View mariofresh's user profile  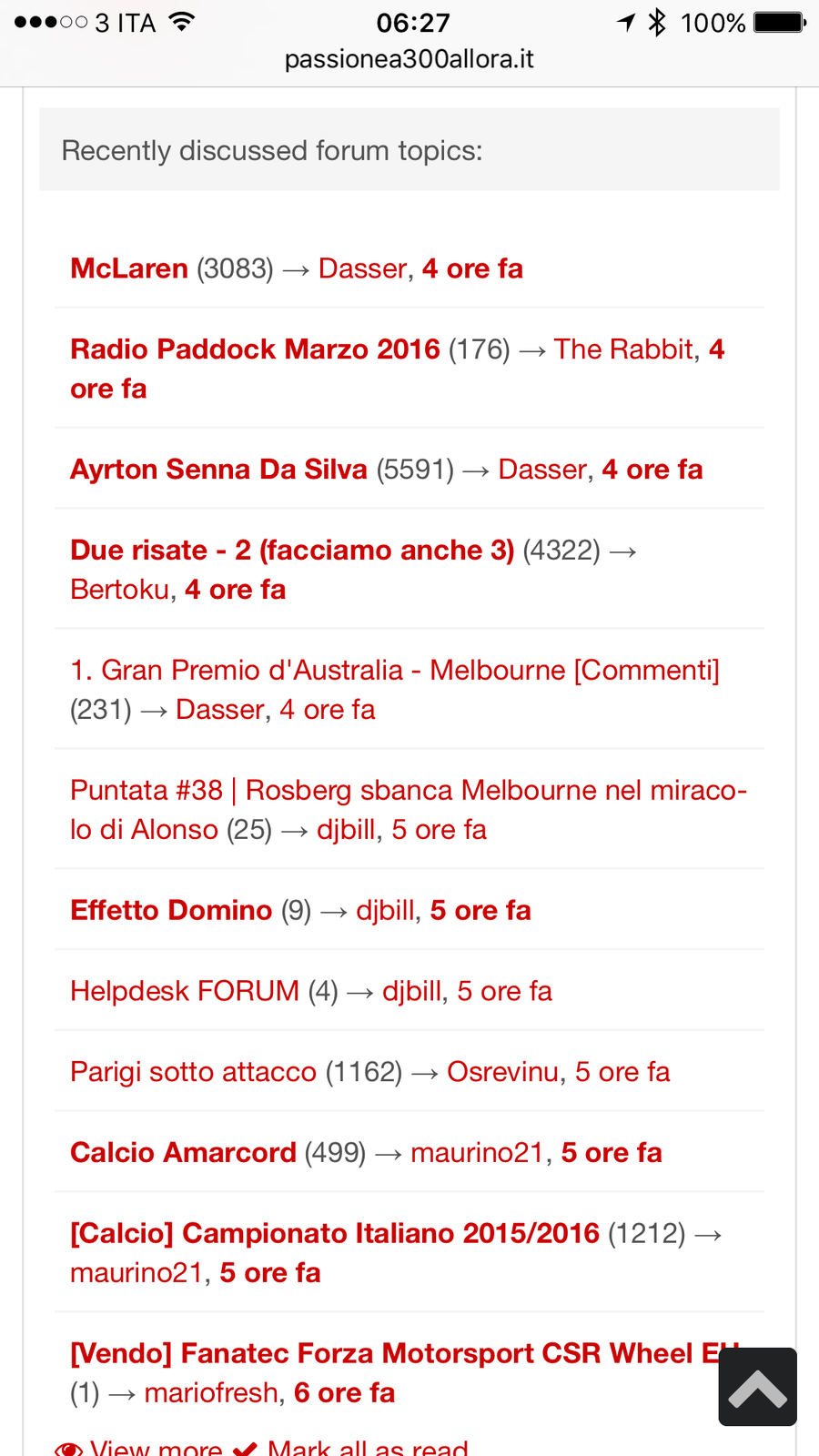pos(211,1393)
